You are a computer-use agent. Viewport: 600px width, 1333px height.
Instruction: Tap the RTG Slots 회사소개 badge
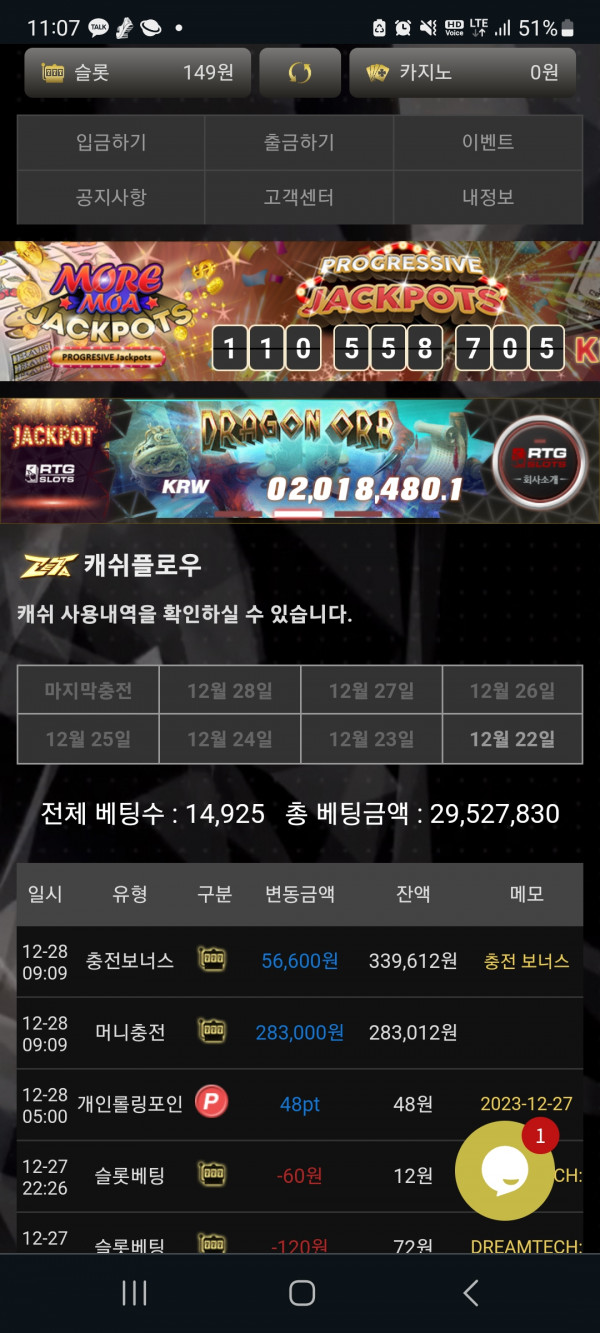click(x=539, y=461)
